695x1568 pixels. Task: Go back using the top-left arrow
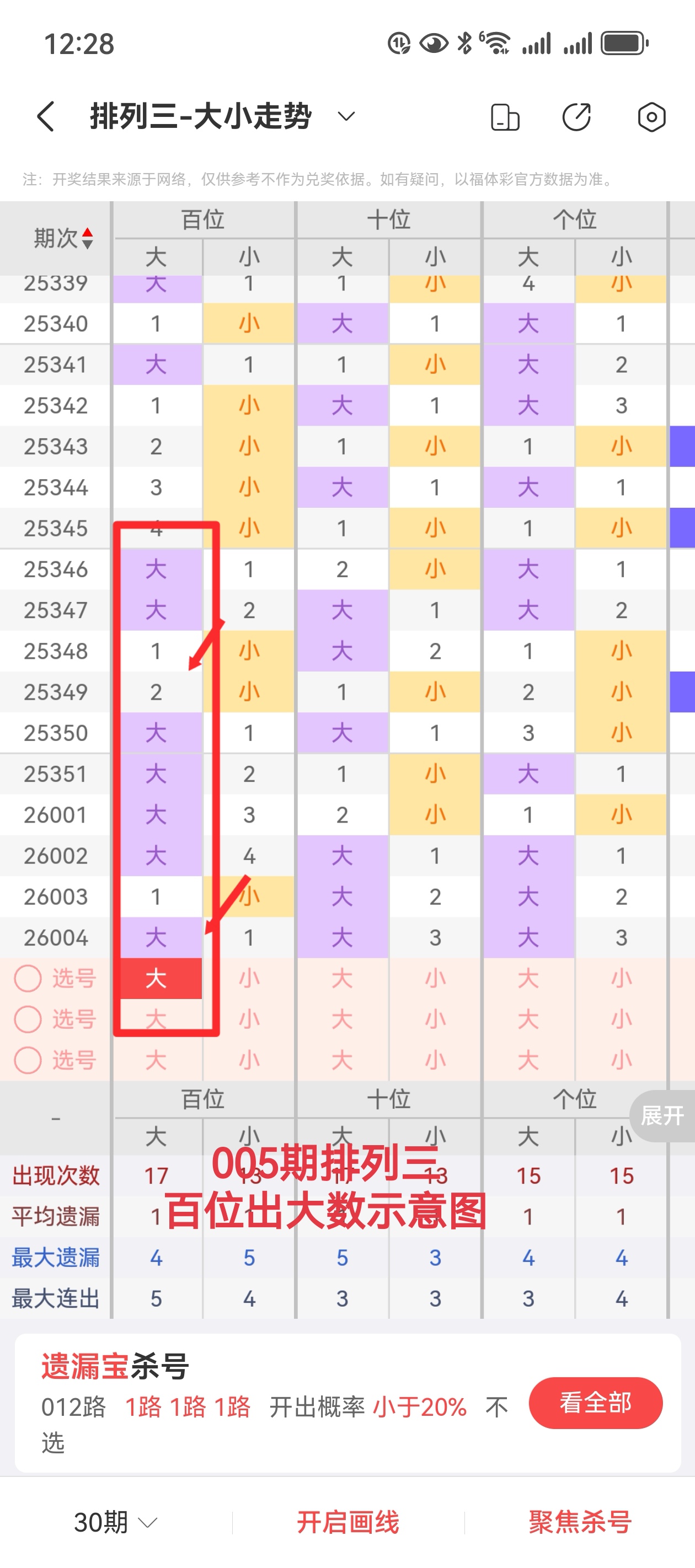(46, 116)
